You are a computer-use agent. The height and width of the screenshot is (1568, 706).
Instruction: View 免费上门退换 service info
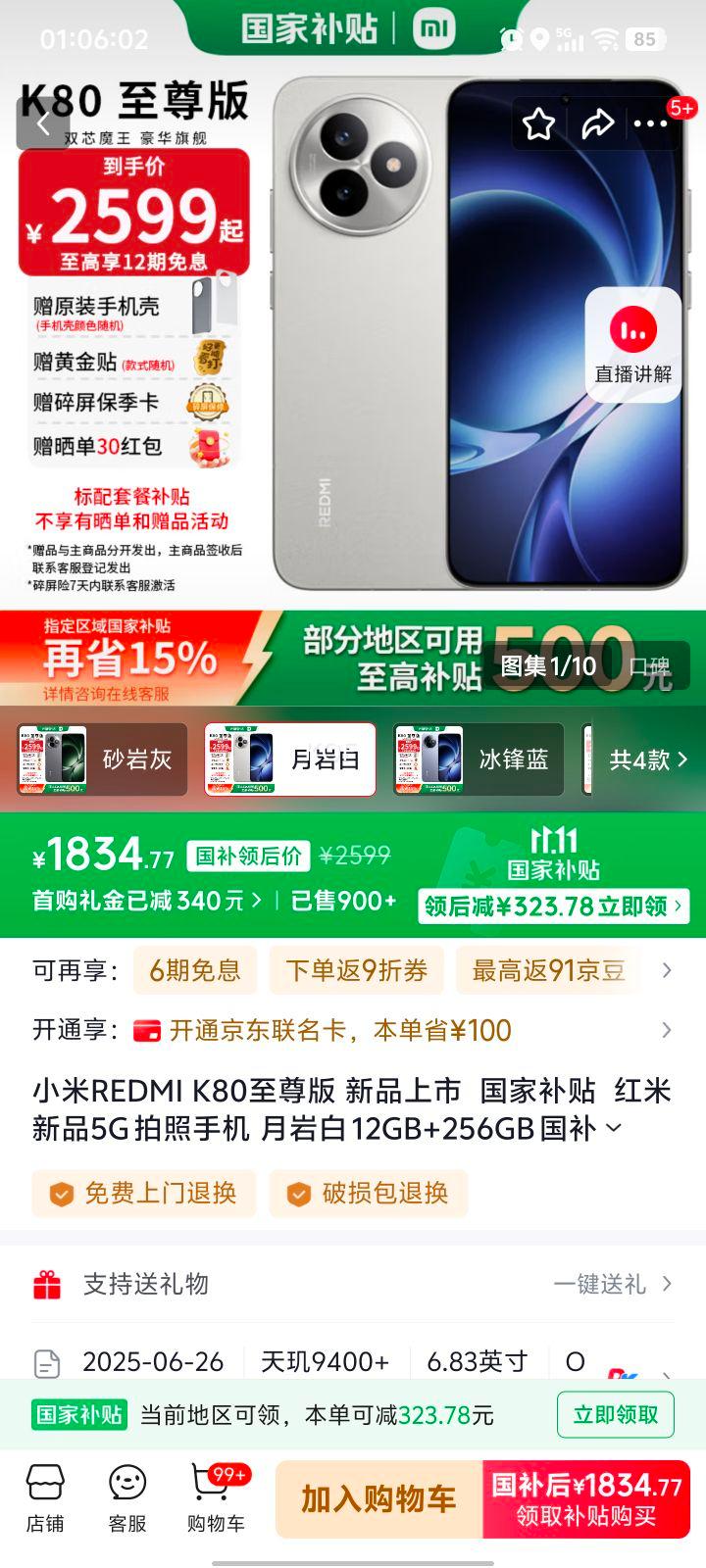point(144,1193)
